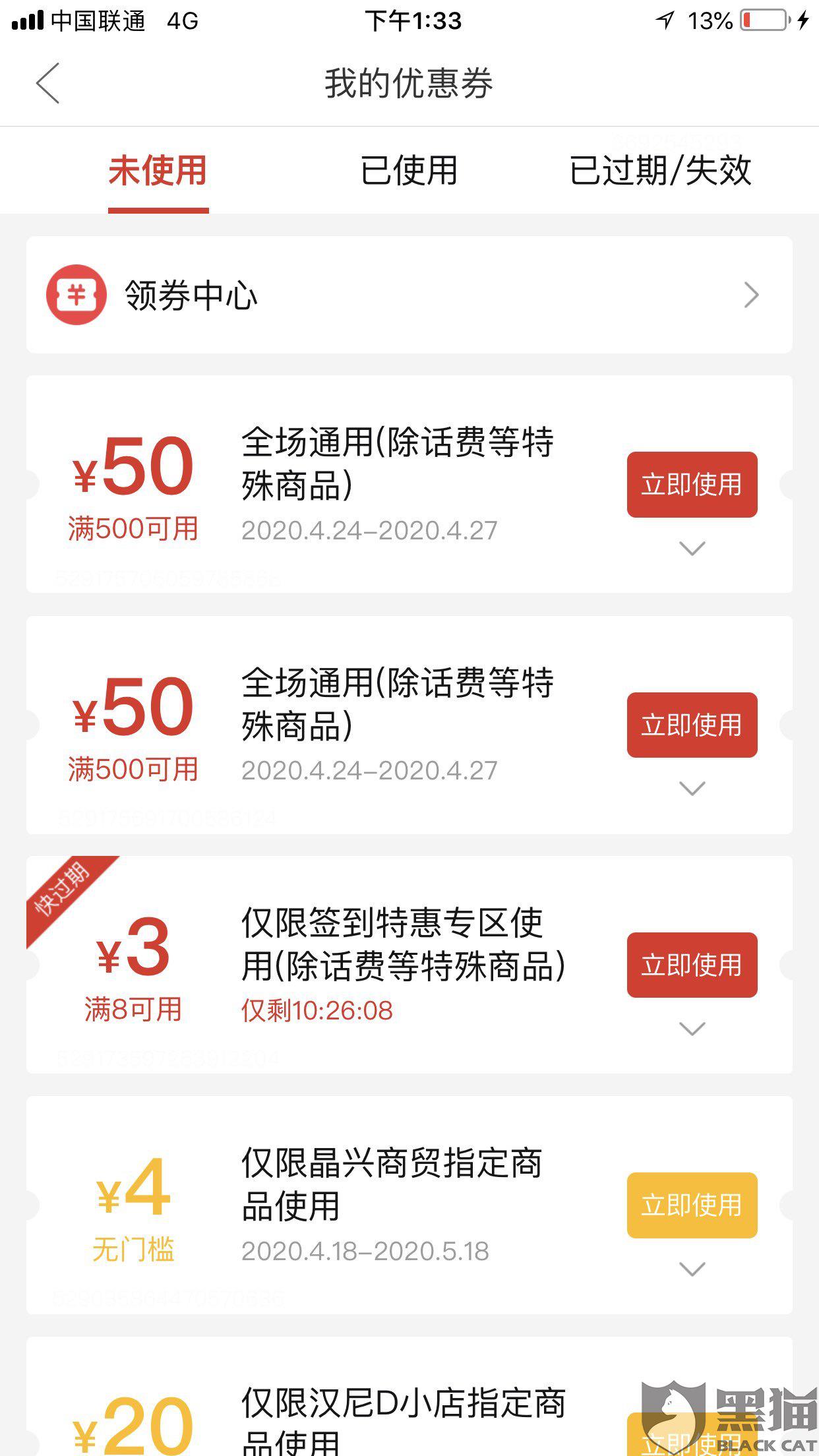Tap 立即使用 on the ¥3 签到特惠 coupon
The width and height of the screenshot is (819, 1456).
(692, 965)
